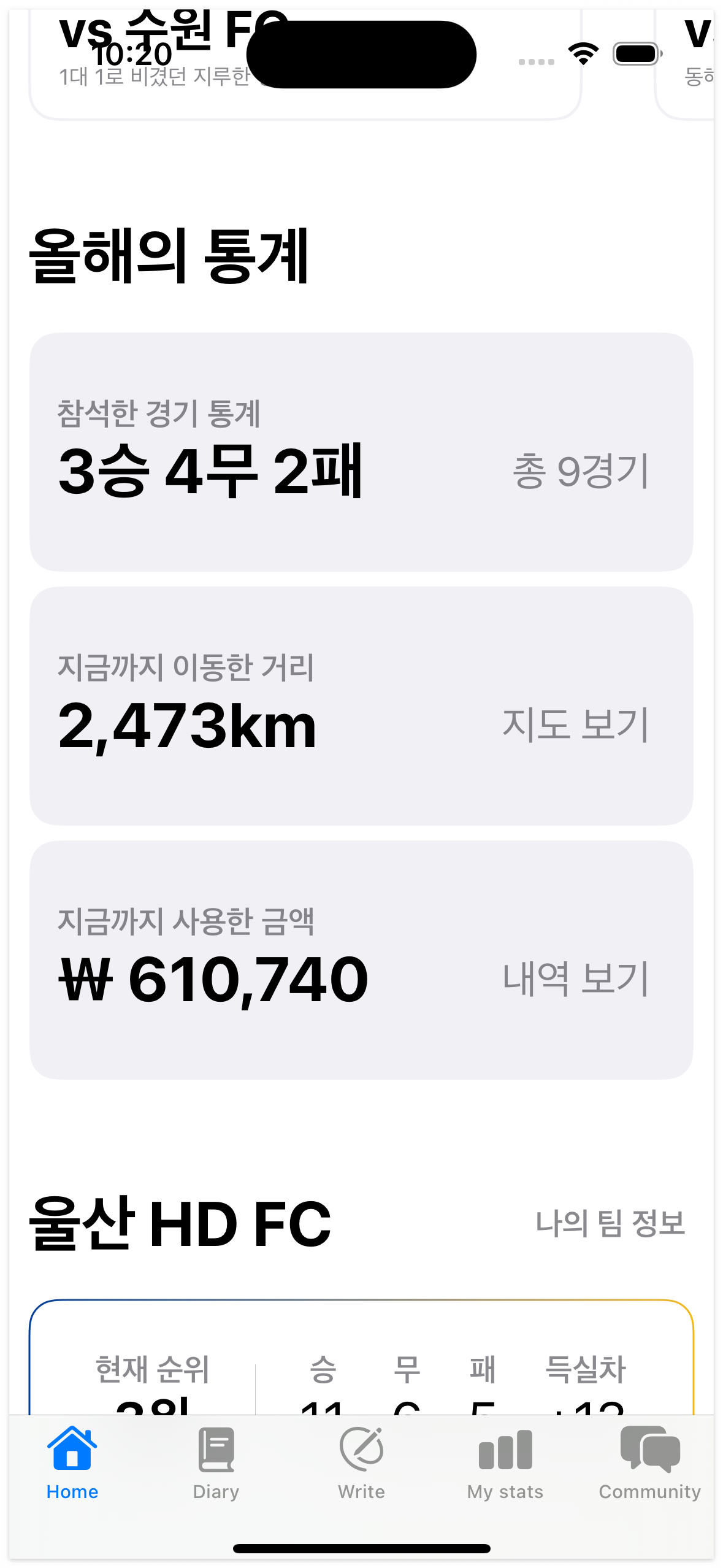The width and height of the screenshot is (723, 1568).
Task: Open 내역 보기 to see spending details
Action: [575, 979]
